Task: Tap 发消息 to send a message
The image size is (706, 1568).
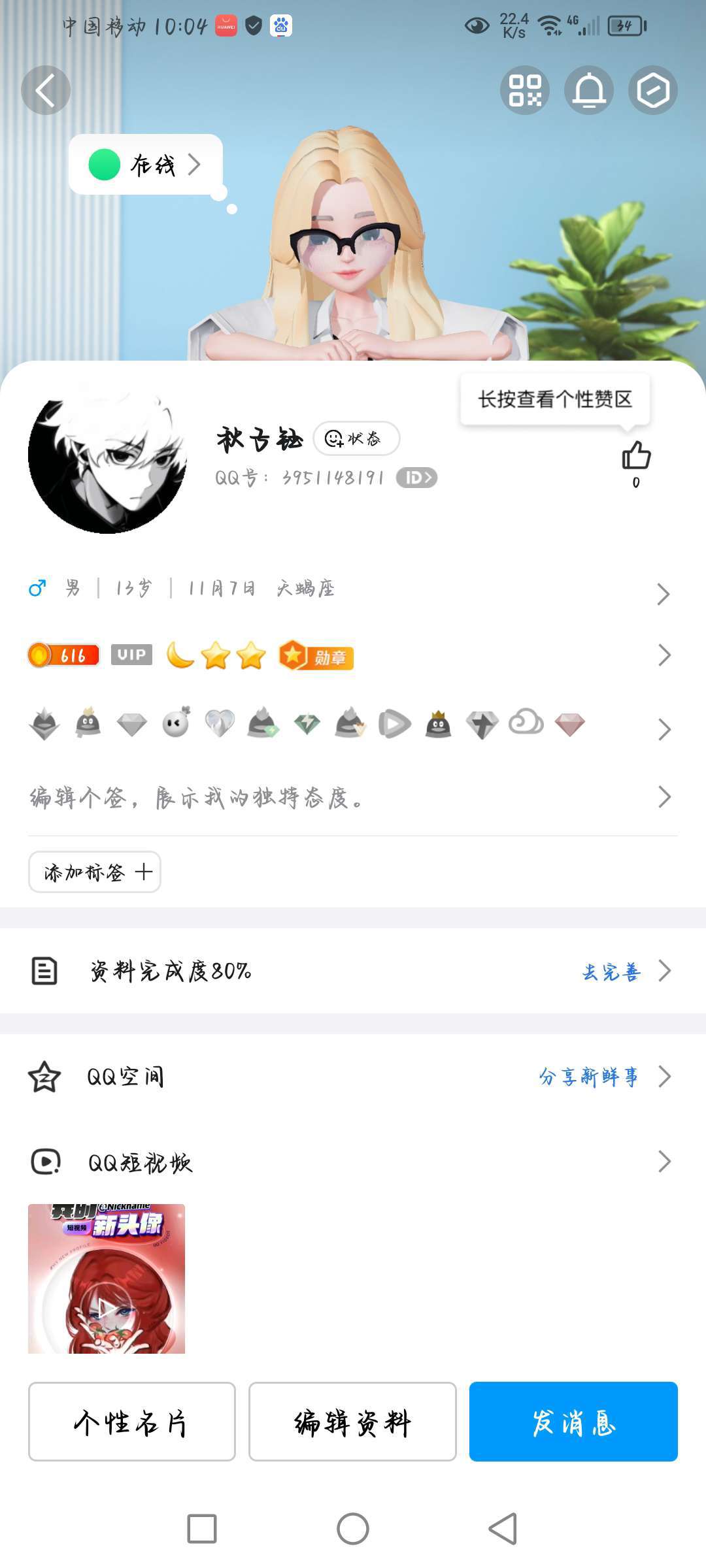Action: (x=573, y=1422)
